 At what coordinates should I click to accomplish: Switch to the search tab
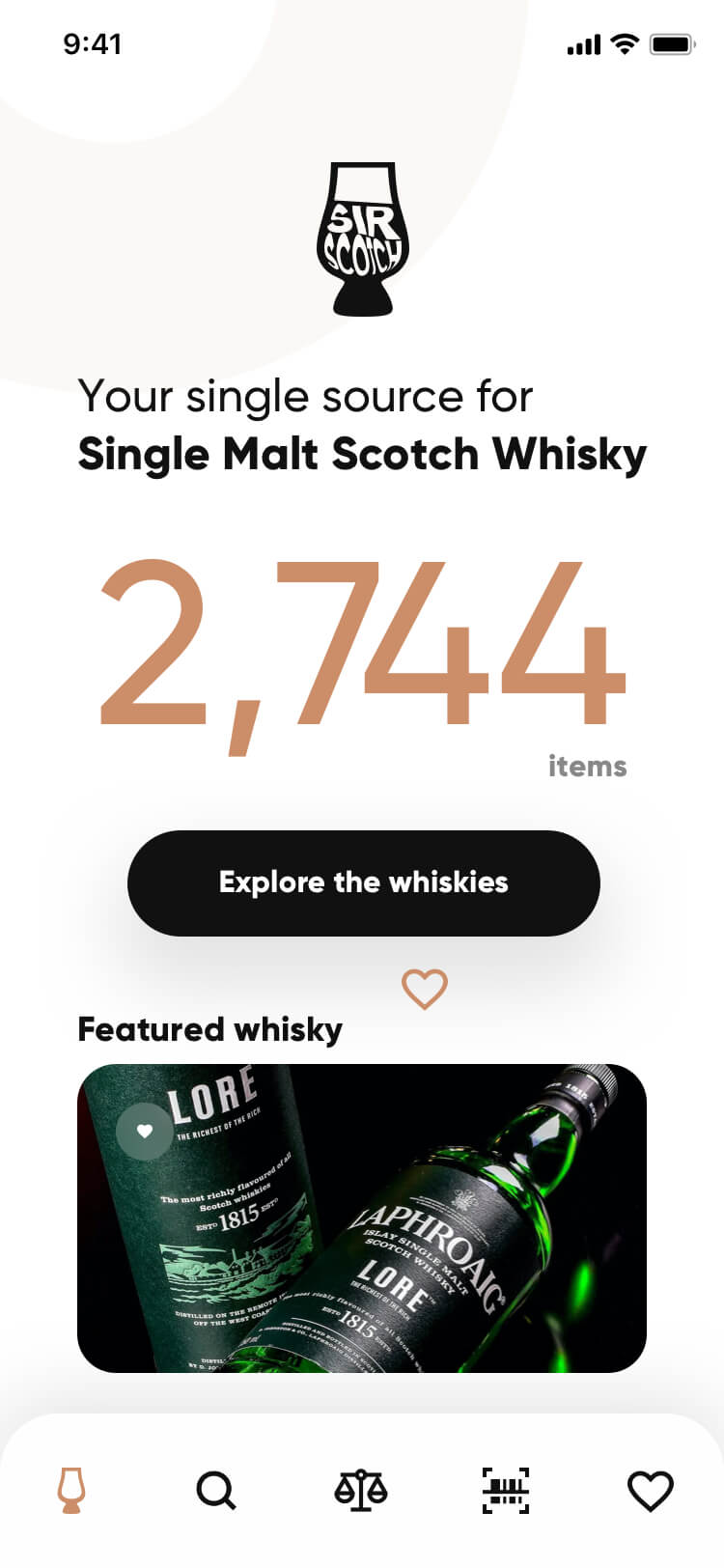pyautogui.click(x=216, y=1490)
